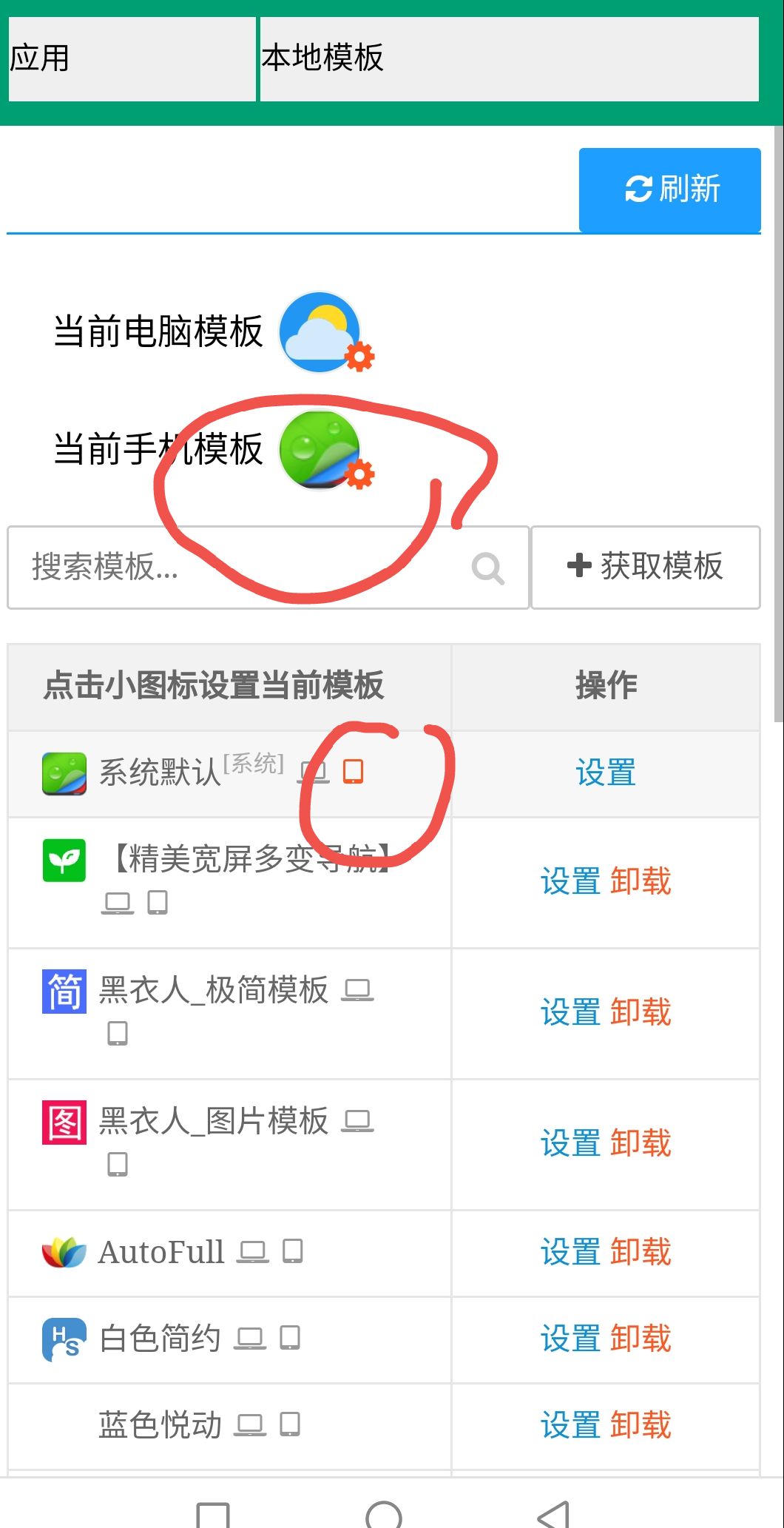
Task: Set 系统默认 as mobile template icon
Action: [353, 771]
